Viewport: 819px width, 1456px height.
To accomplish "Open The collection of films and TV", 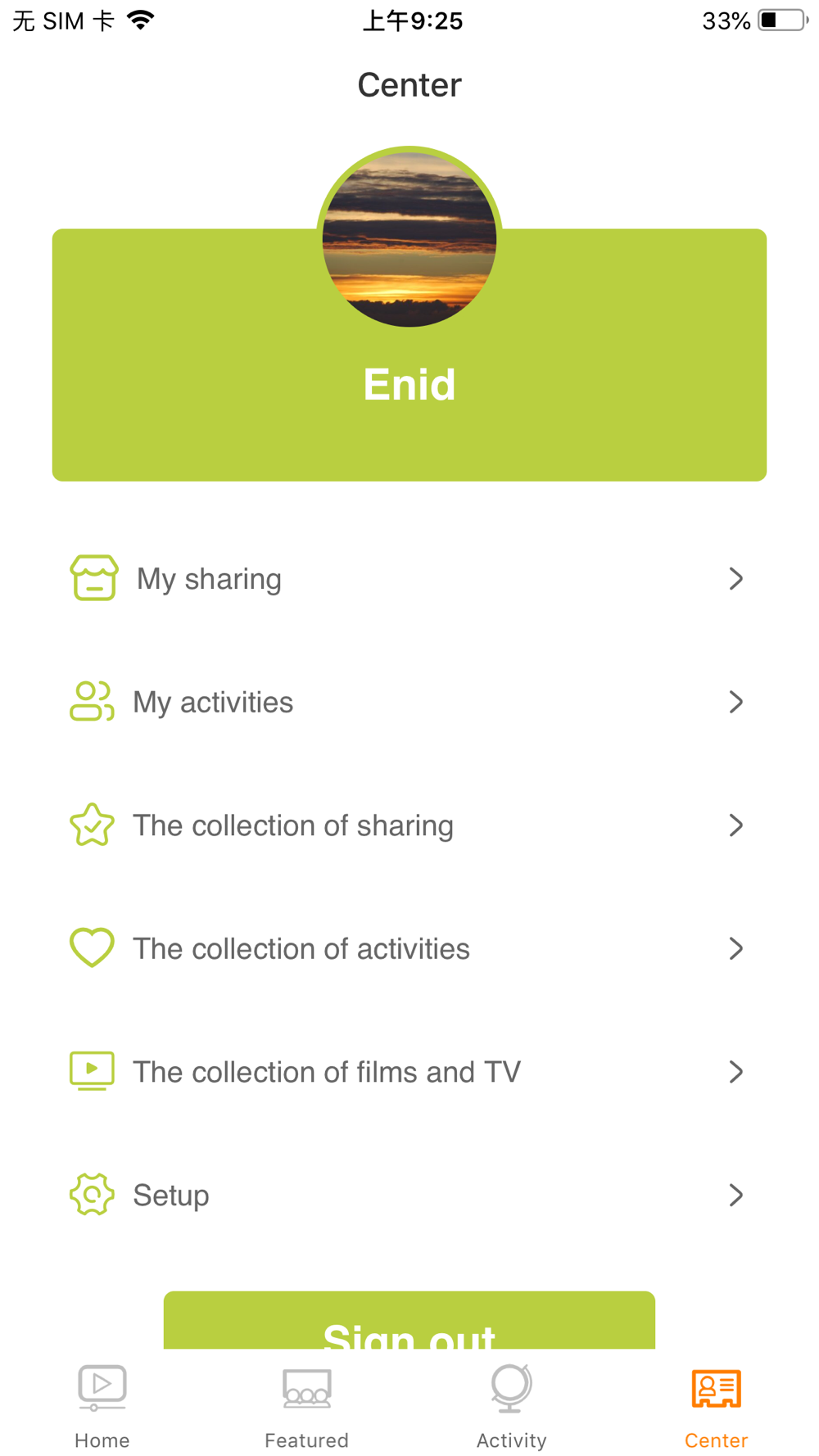I will point(409,1072).
